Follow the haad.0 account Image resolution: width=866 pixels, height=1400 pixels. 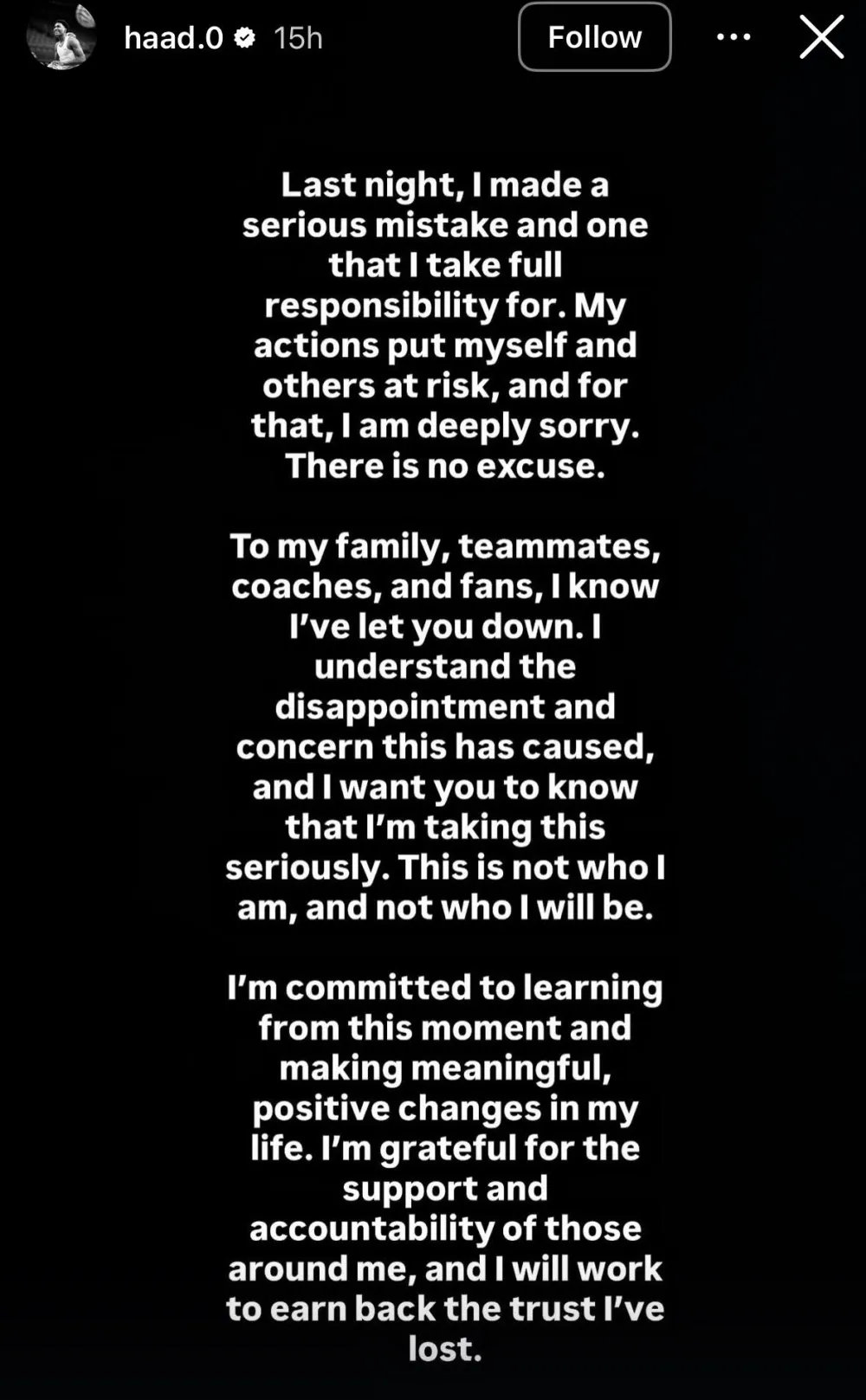(594, 37)
